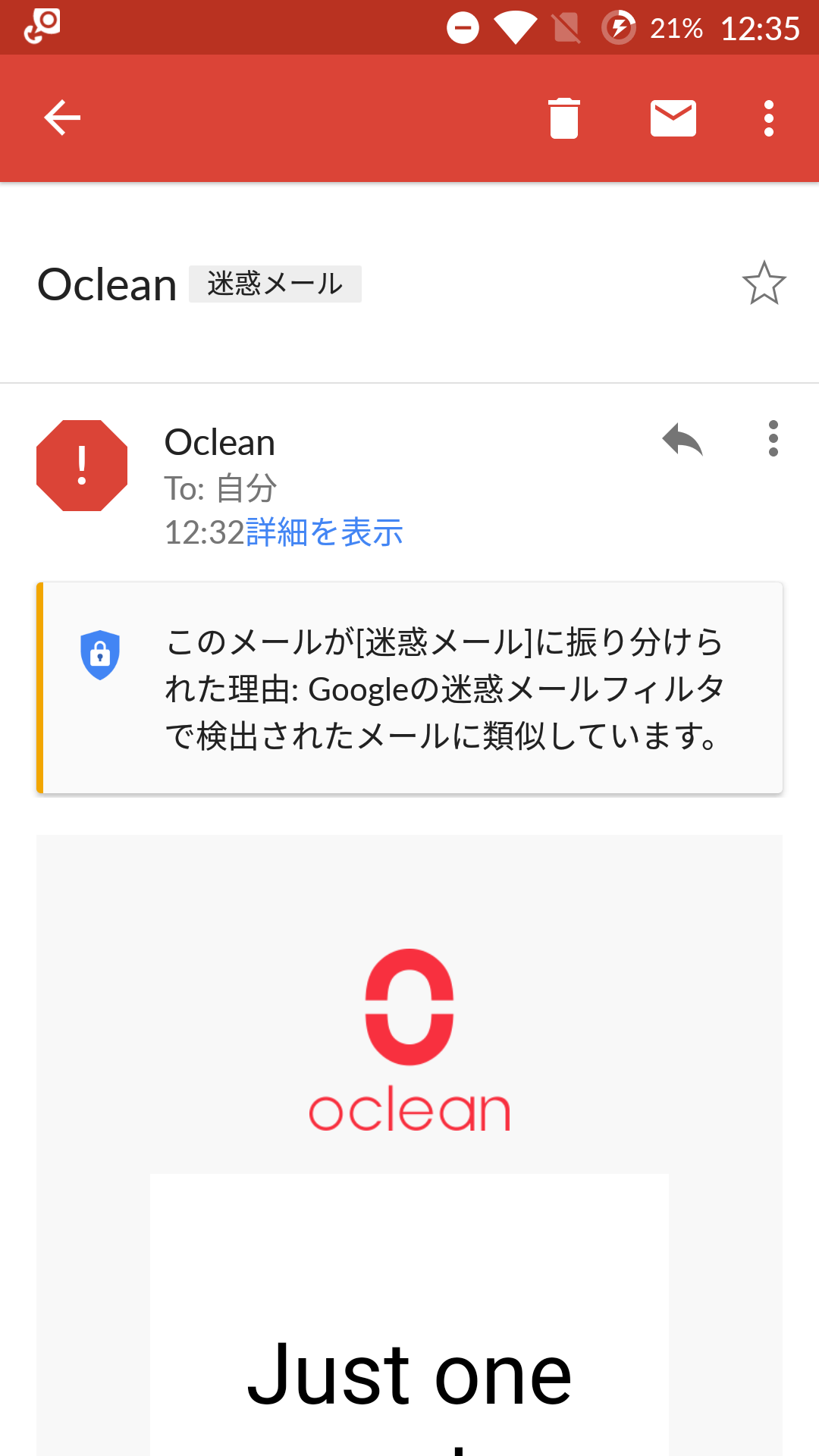This screenshot has width=819, height=1456.
Task: Open the top toolbar overflow menu
Action: [x=769, y=118]
